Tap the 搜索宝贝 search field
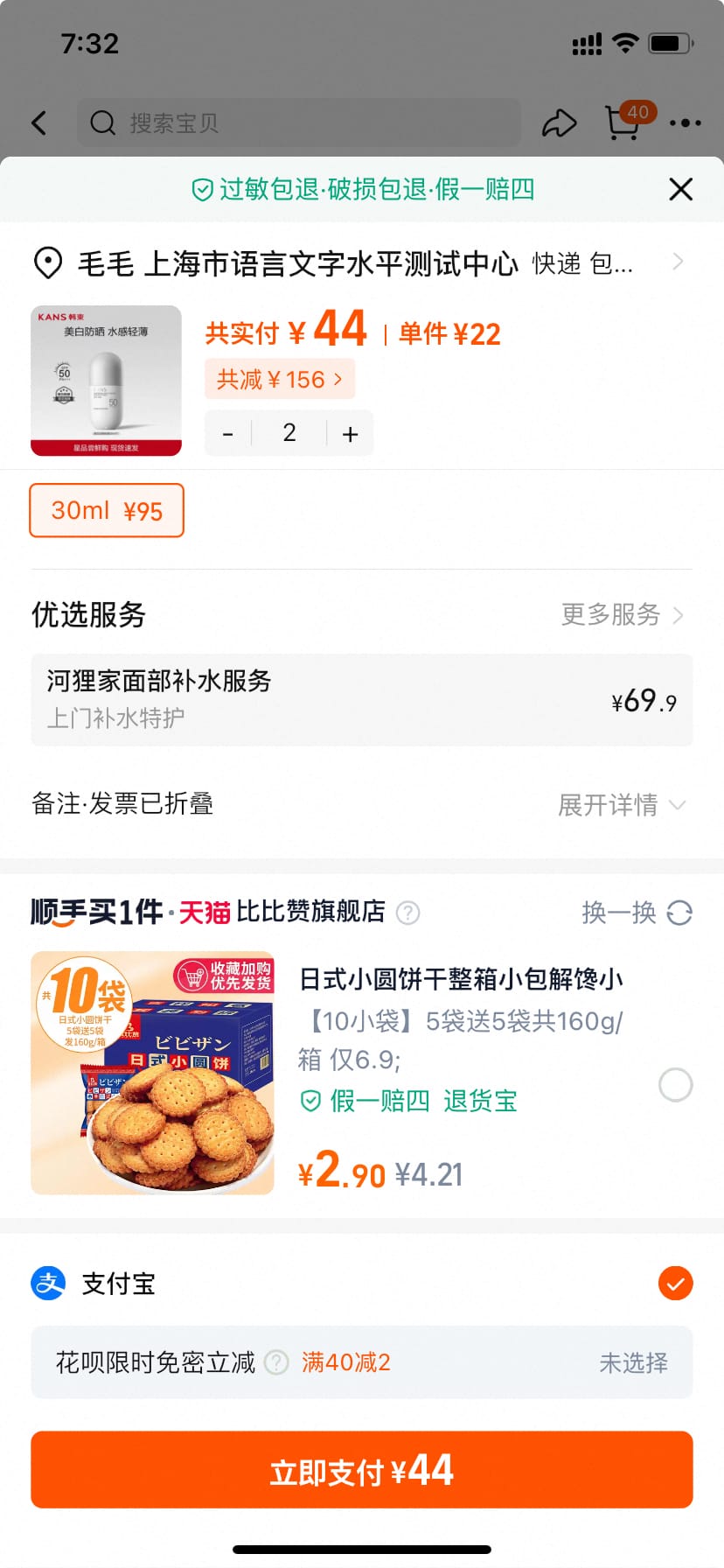This screenshot has height=1568, width=724. point(297,122)
